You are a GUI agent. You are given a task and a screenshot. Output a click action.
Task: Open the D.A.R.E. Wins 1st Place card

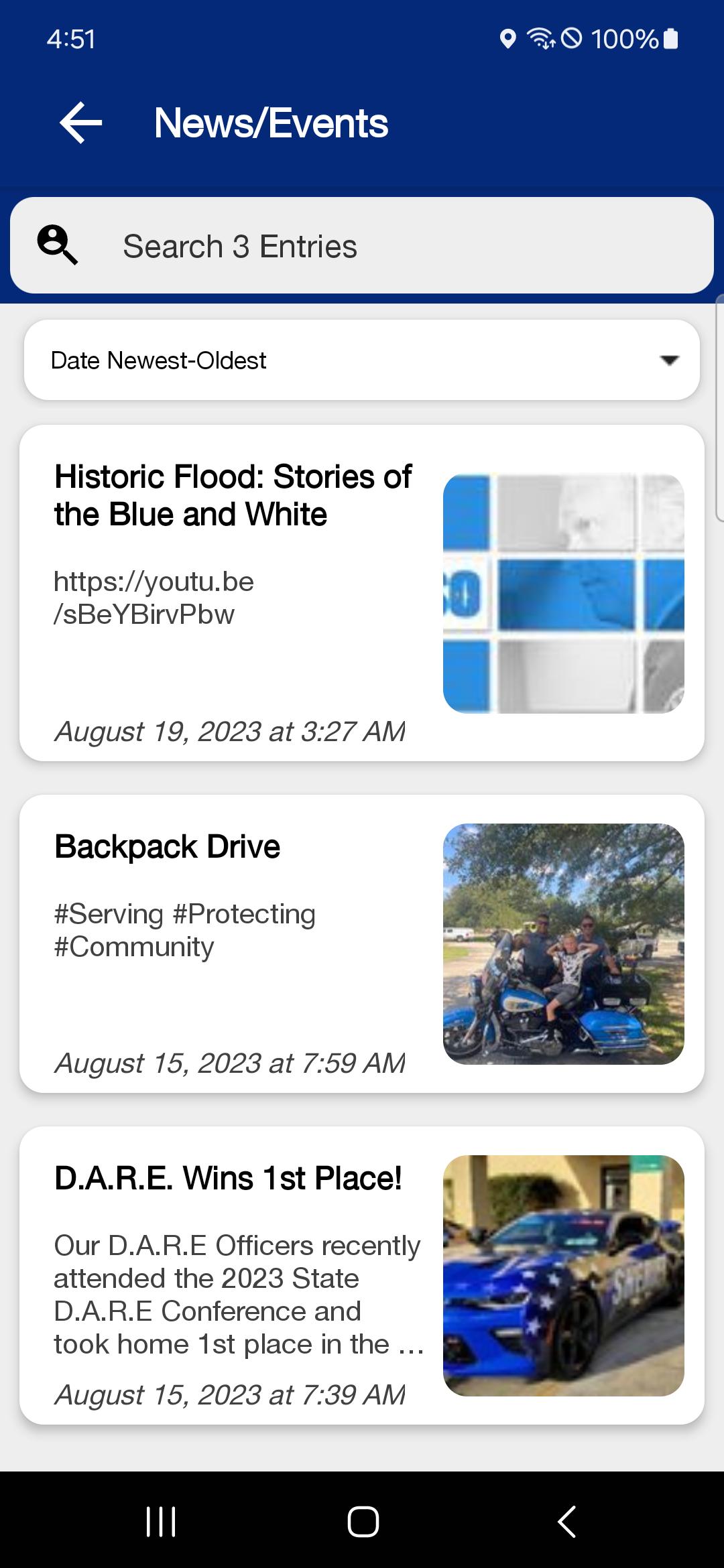tap(362, 1275)
